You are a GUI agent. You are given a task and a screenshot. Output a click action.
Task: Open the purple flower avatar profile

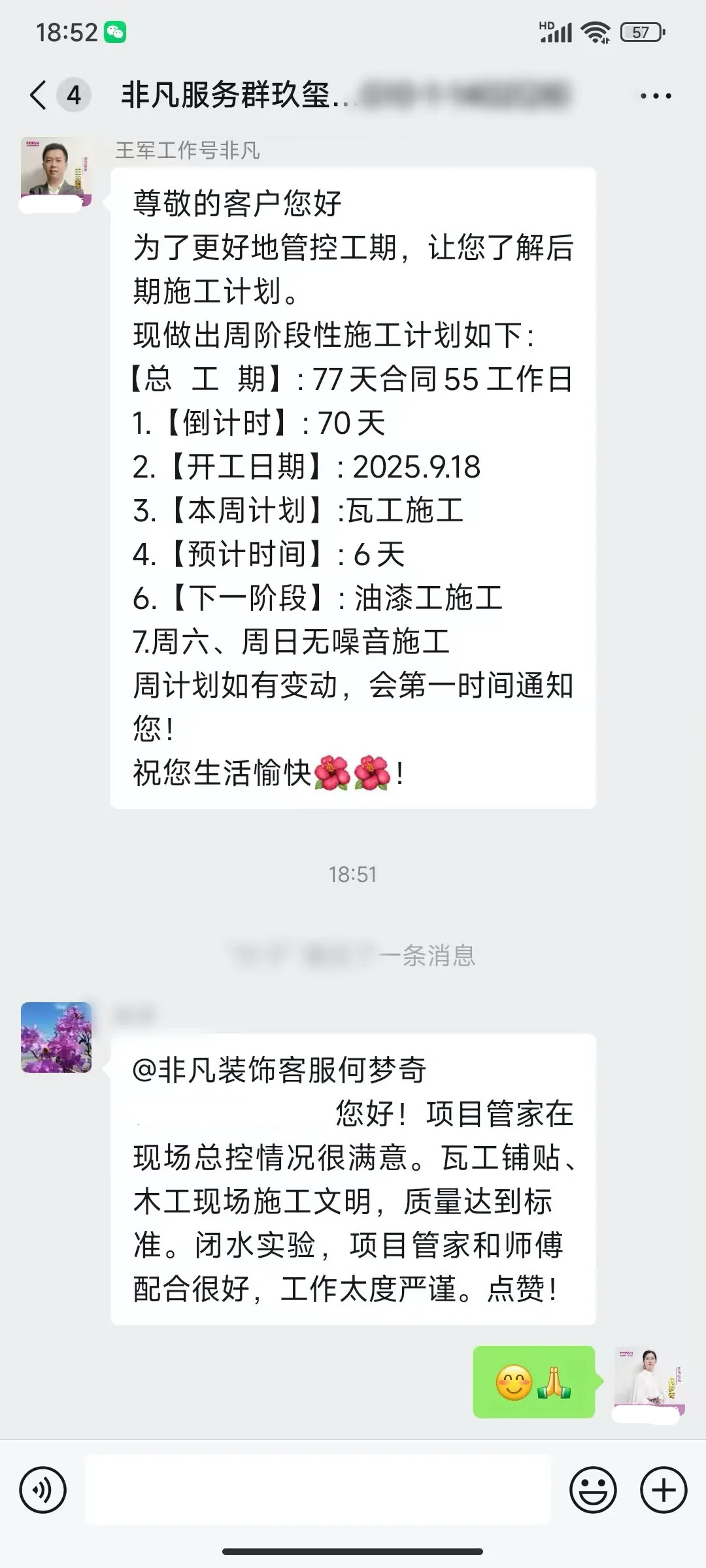click(56, 1037)
